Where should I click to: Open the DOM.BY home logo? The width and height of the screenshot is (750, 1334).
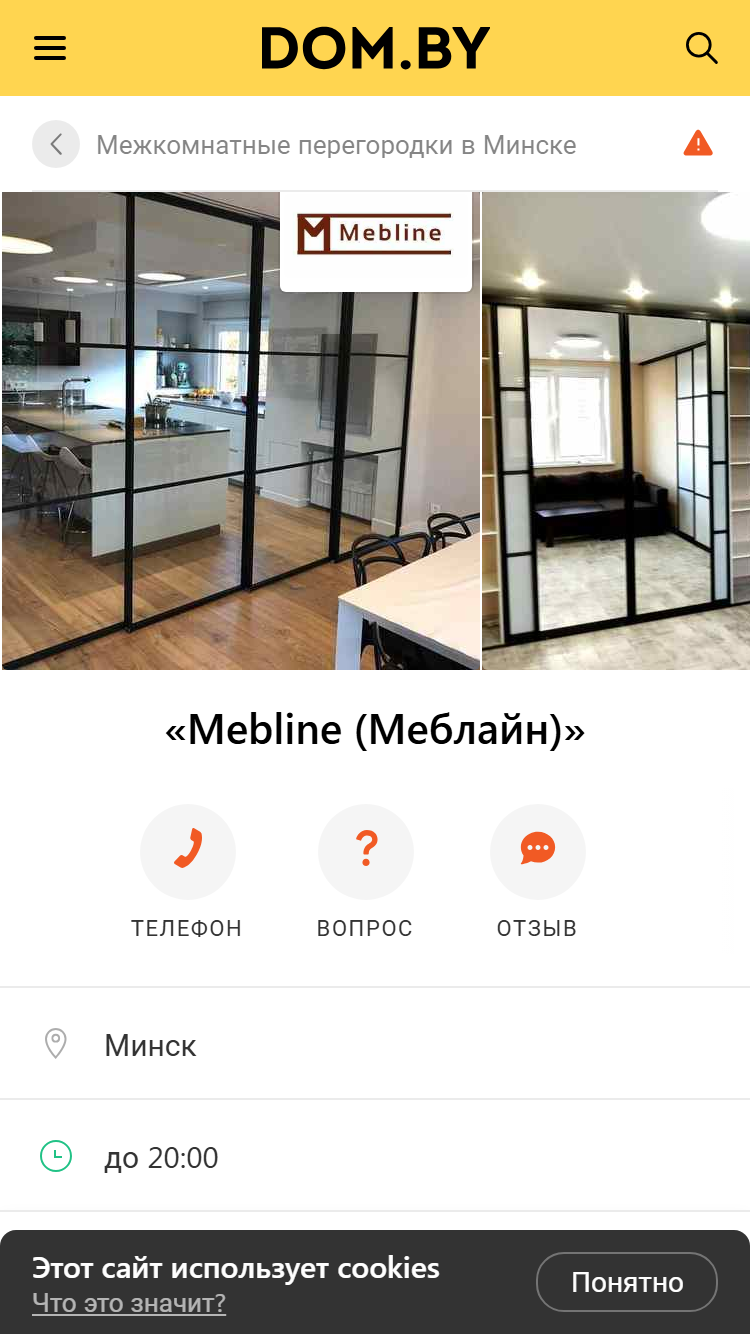point(375,48)
